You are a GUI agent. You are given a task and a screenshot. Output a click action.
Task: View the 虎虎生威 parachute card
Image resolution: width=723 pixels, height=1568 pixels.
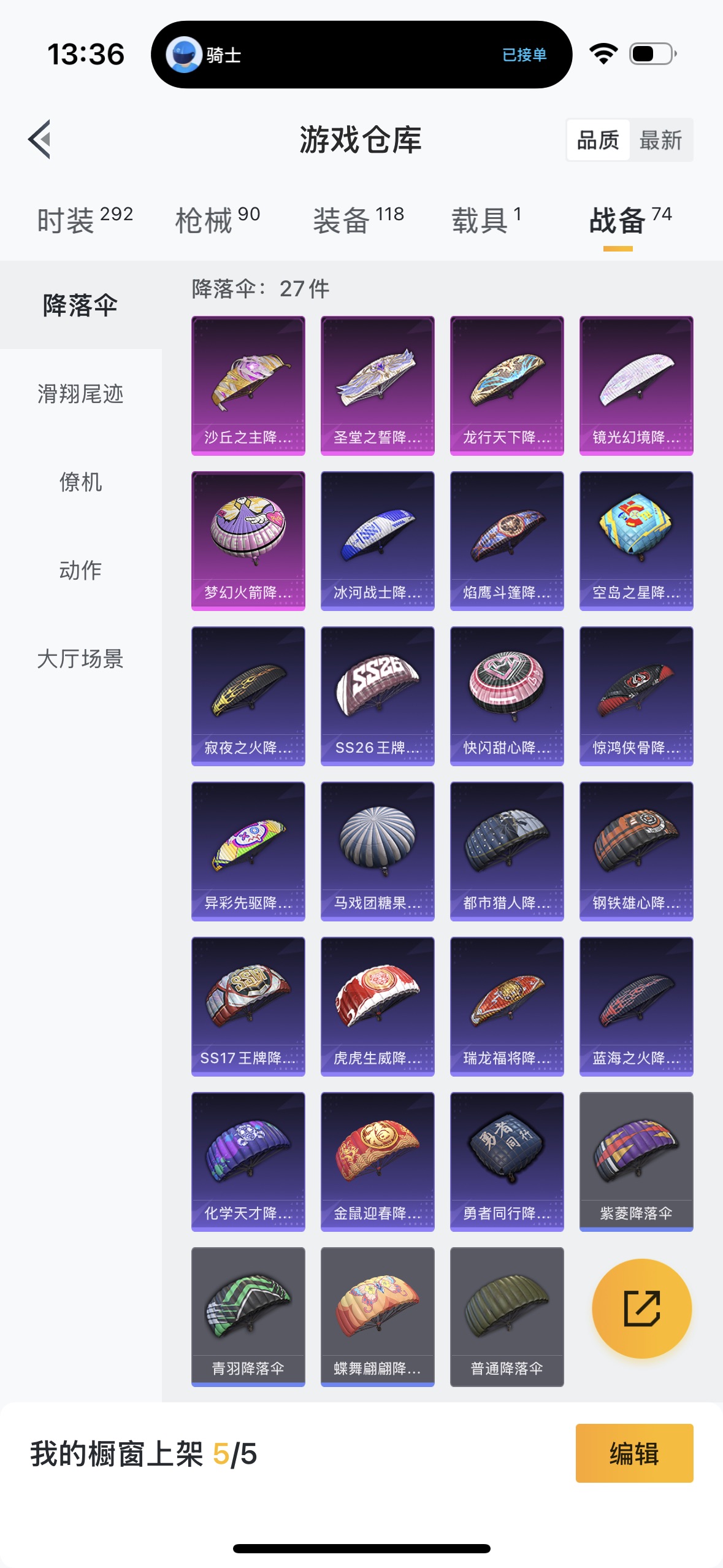click(378, 1007)
